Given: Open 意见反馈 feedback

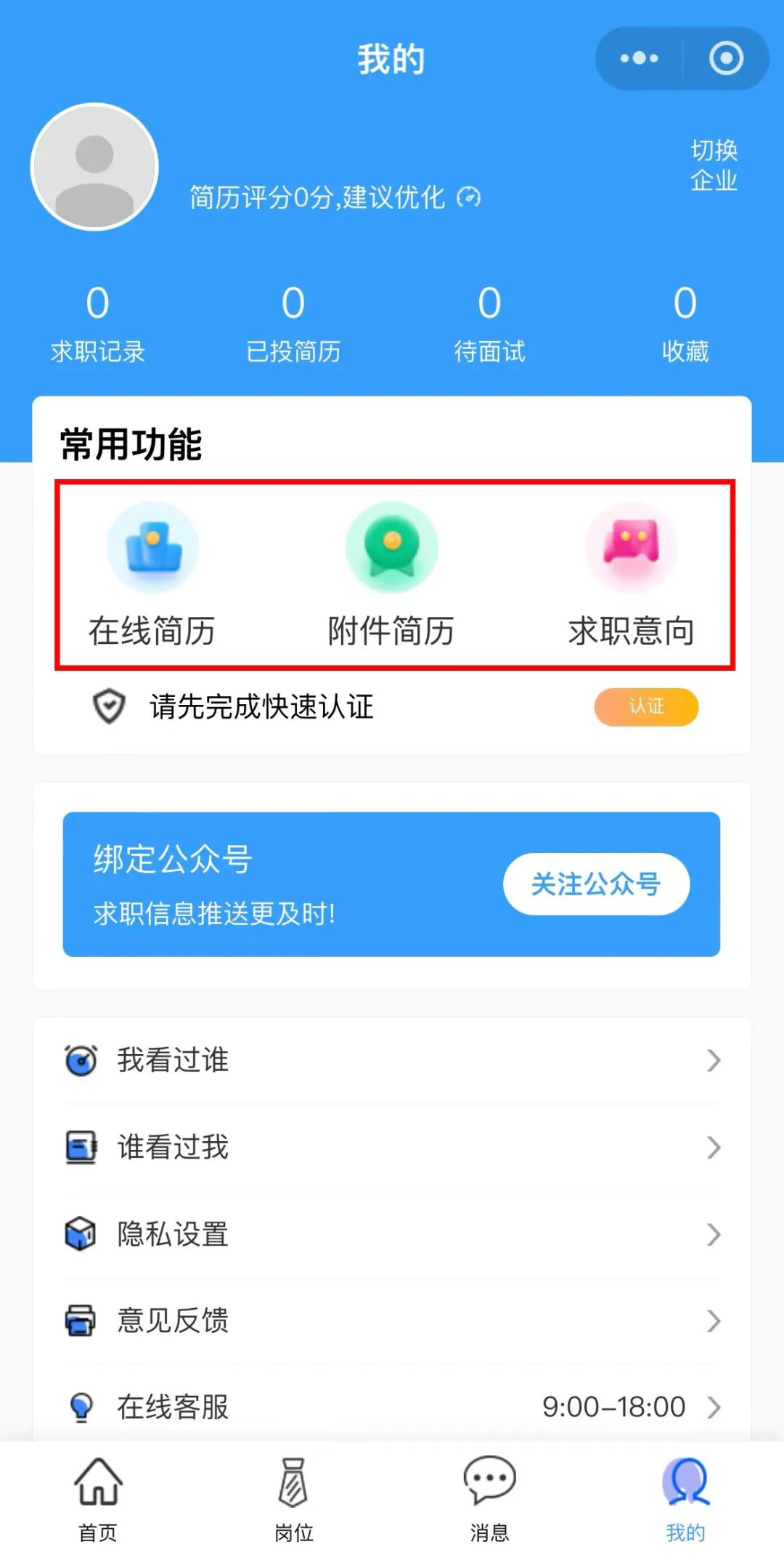Looking at the screenshot, I should coord(392,1320).
